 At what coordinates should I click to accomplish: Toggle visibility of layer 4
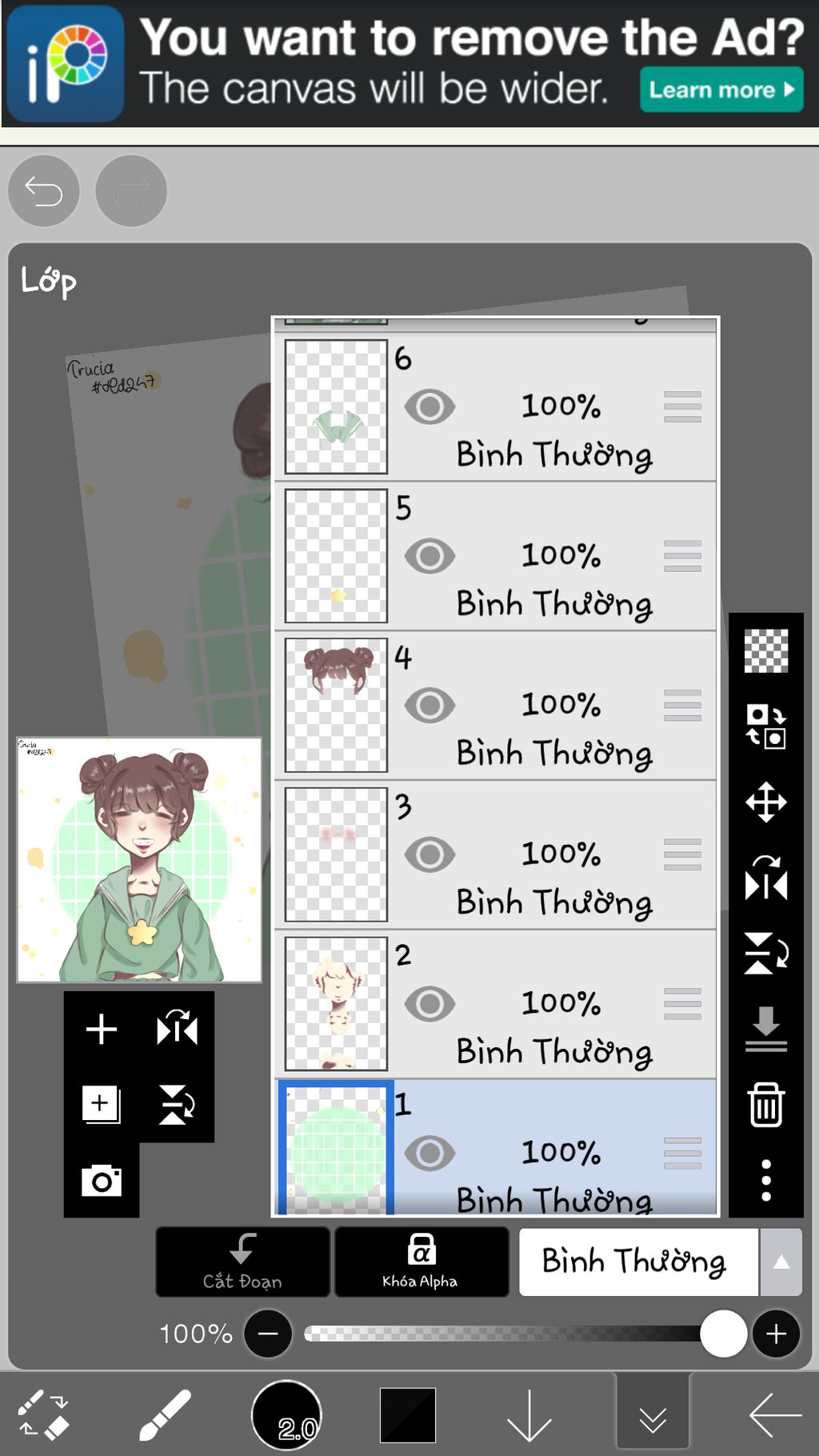point(429,706)
